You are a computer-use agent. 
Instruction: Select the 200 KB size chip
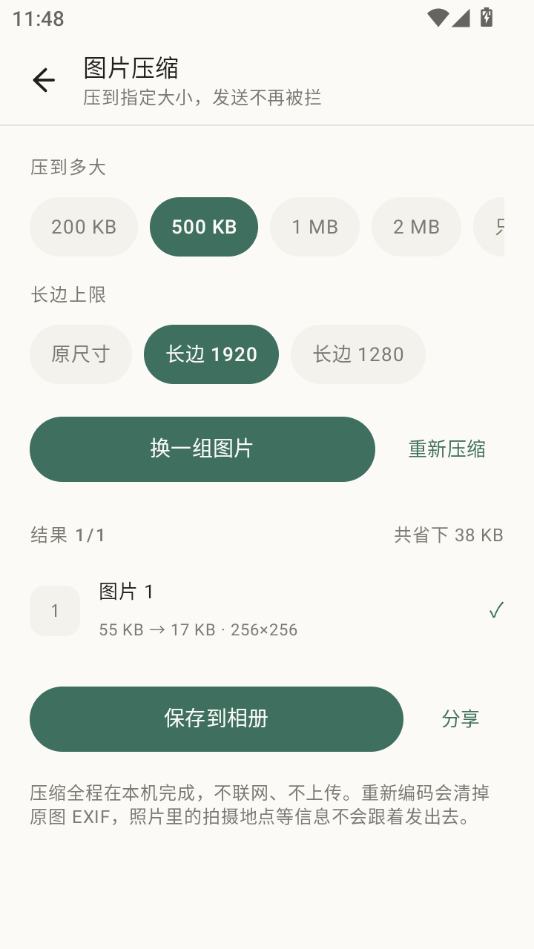[x=84, y=227]
